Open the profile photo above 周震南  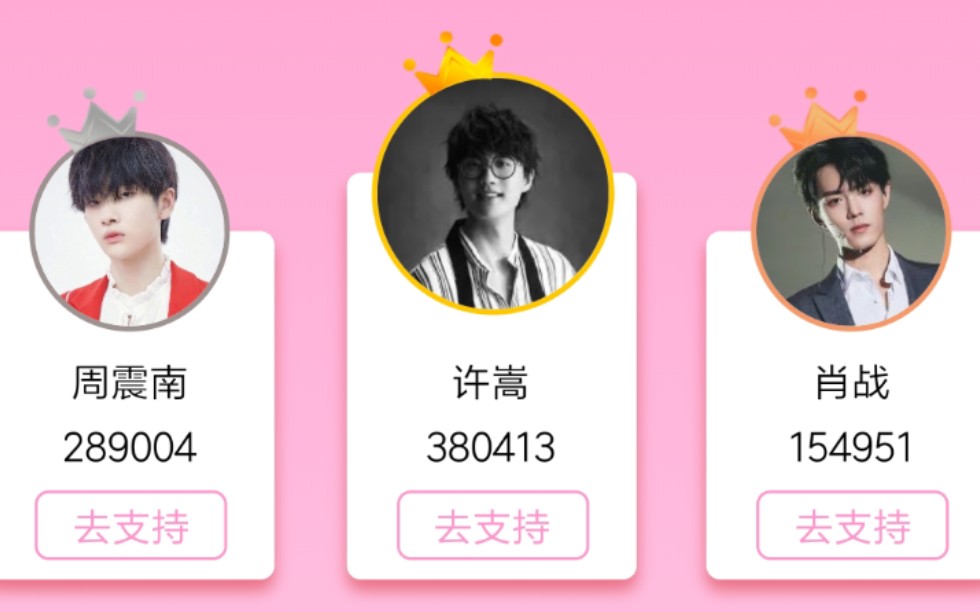pyautogui.click(x=130, y=232)
